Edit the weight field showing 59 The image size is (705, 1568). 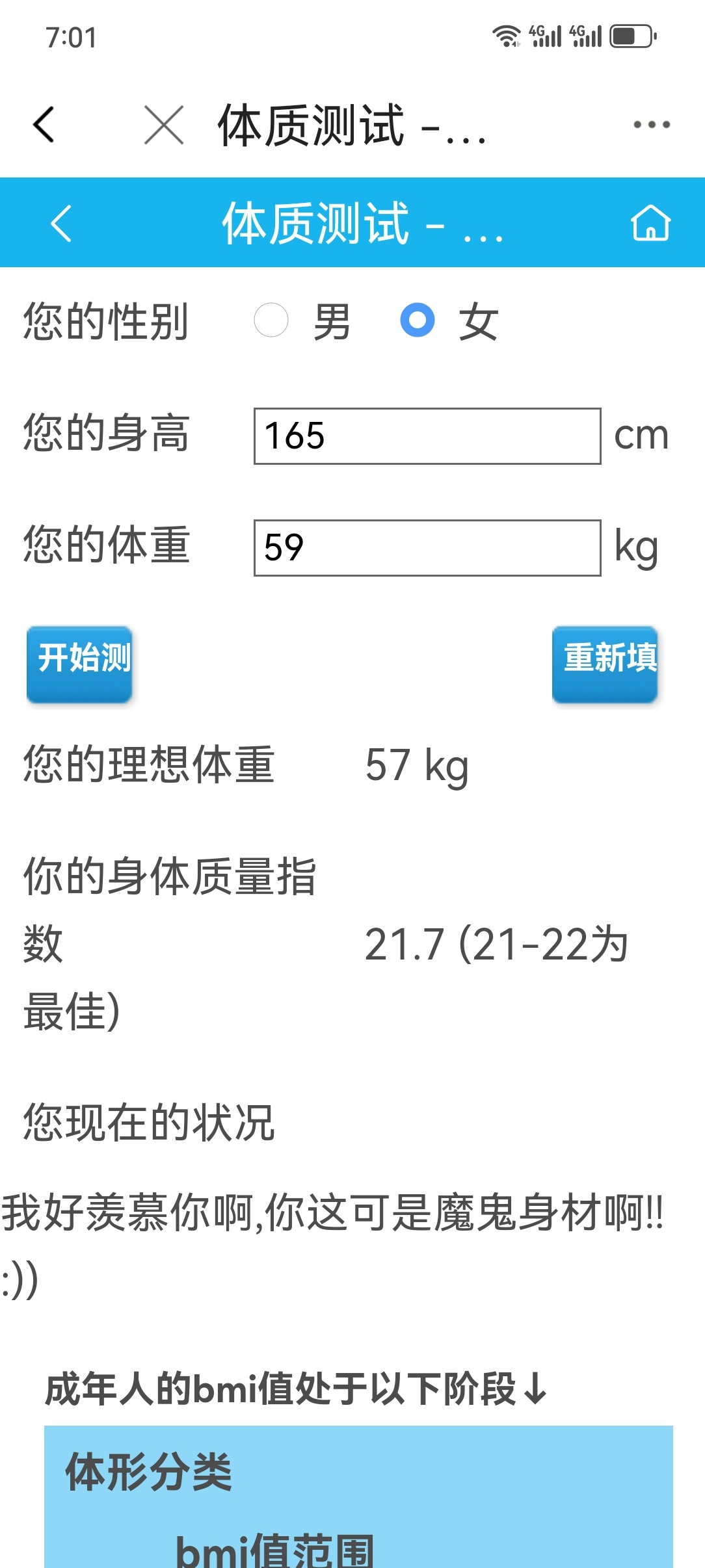coord(427,548)
